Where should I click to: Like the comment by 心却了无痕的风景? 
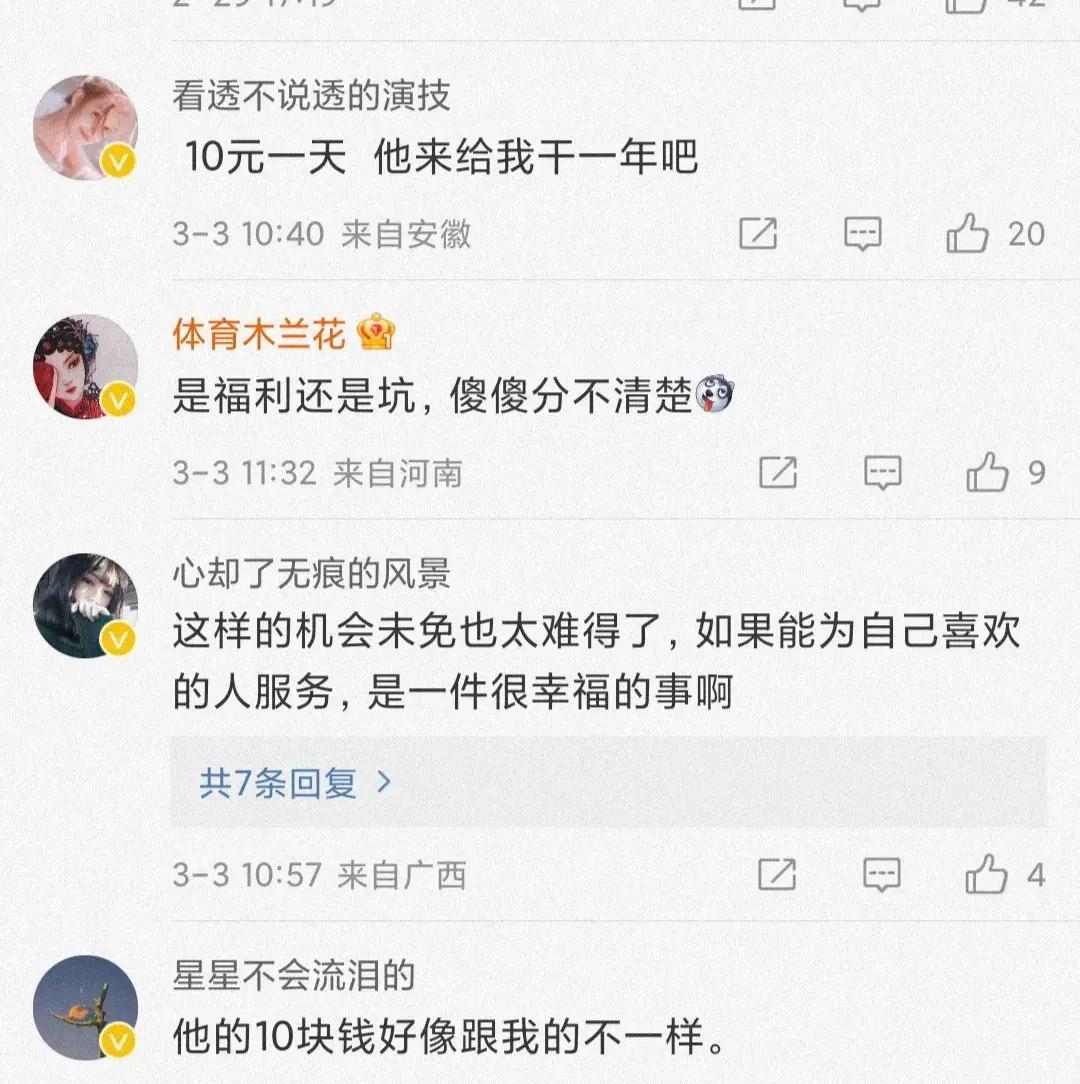pyautogui.click(x=986, y=876)
